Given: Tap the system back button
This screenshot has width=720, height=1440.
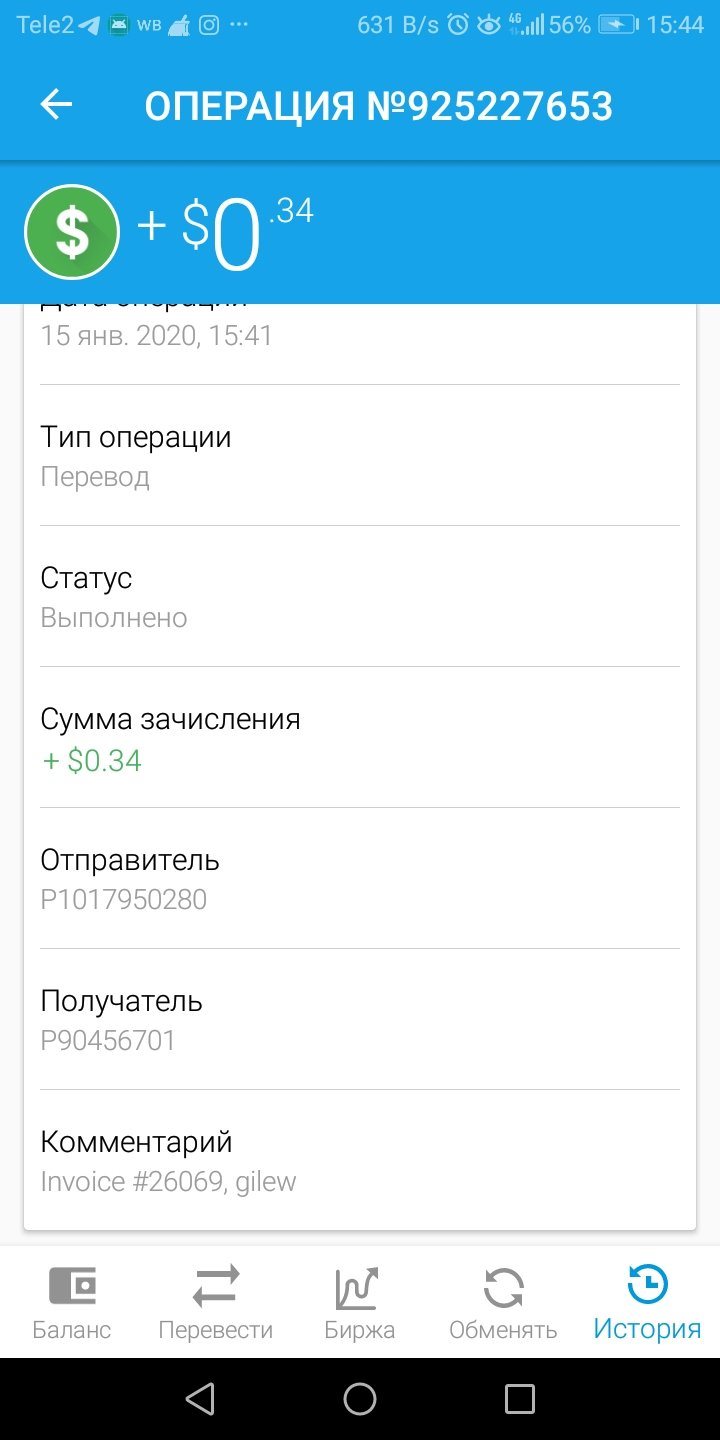Looking at the screenshot, I should pos(201,1398).
